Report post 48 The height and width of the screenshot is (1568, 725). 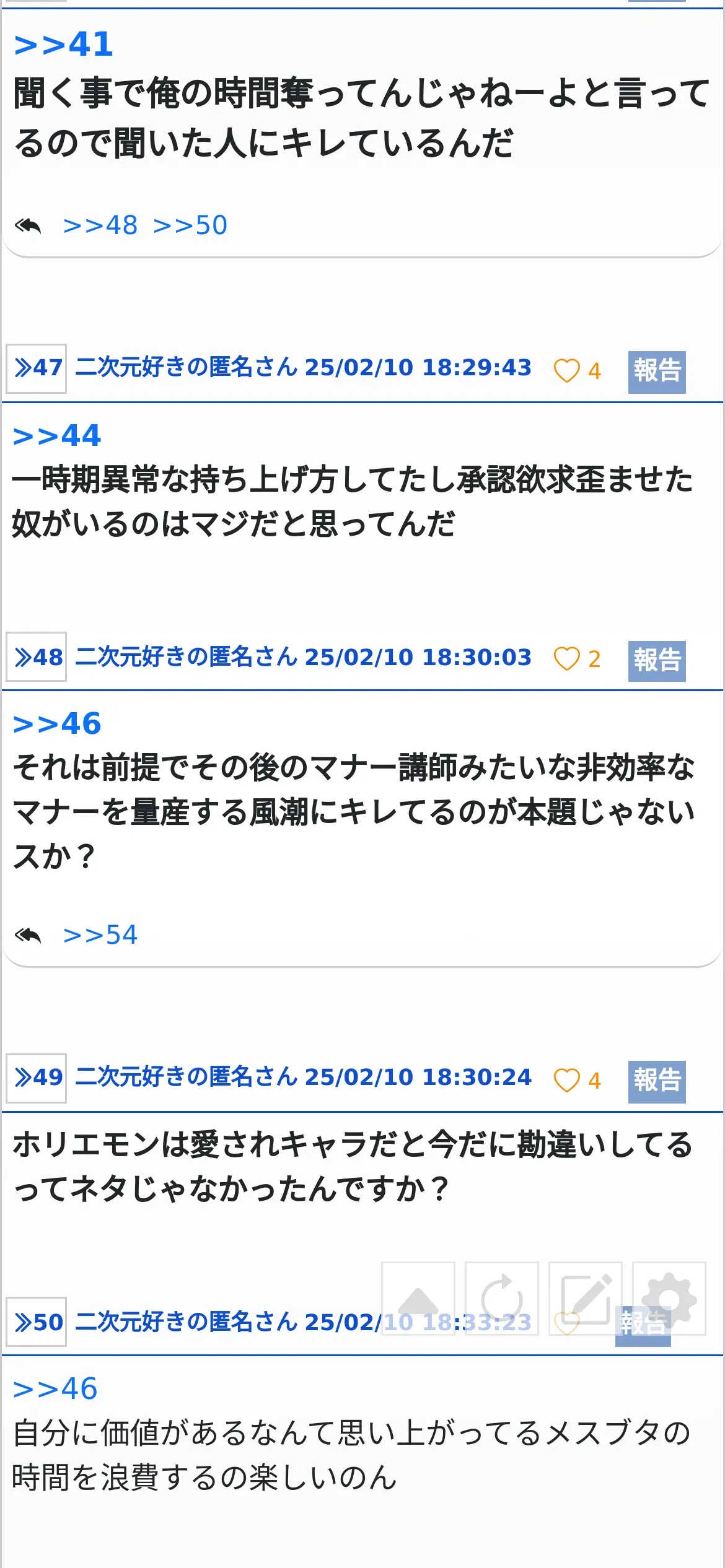click(x=657, y=661)
